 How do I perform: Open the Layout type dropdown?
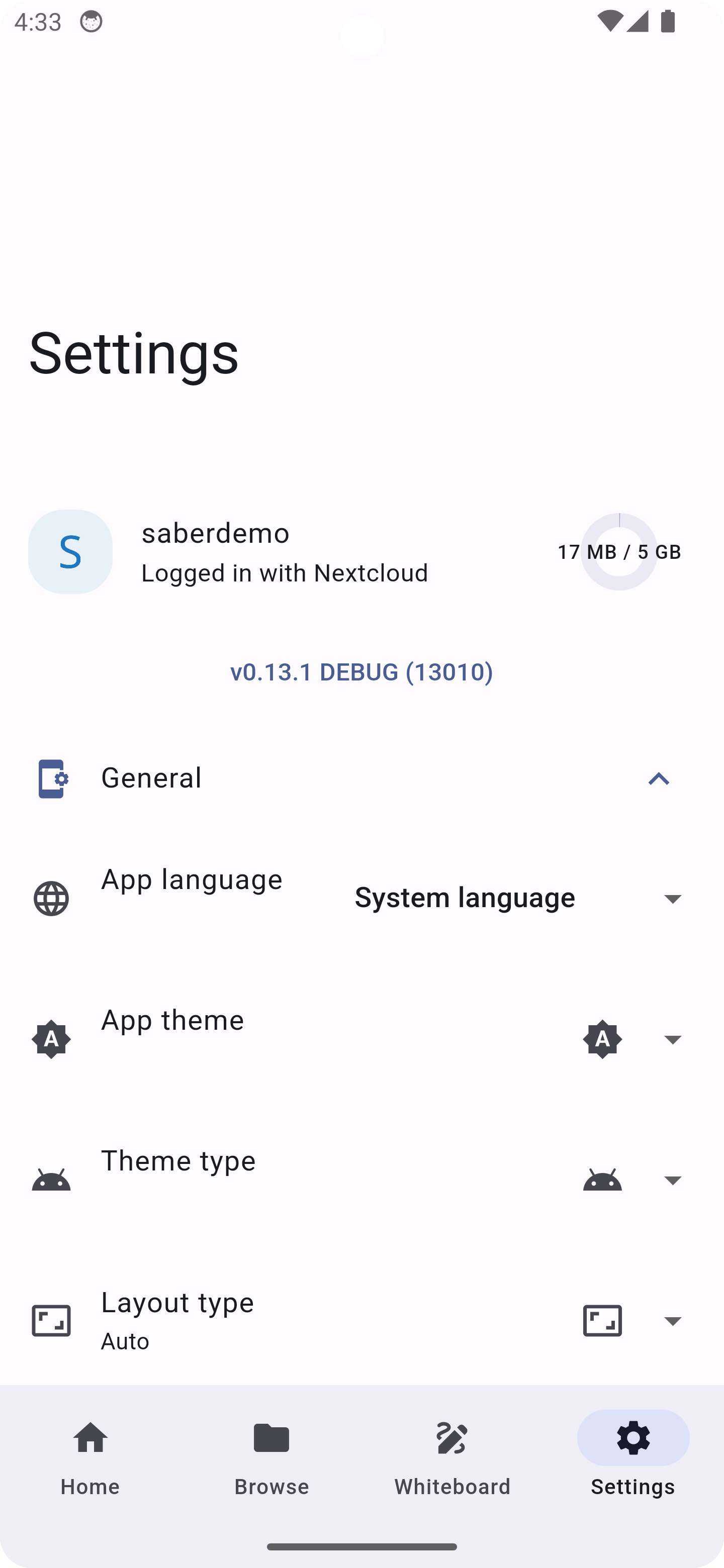coord(632,1320)
